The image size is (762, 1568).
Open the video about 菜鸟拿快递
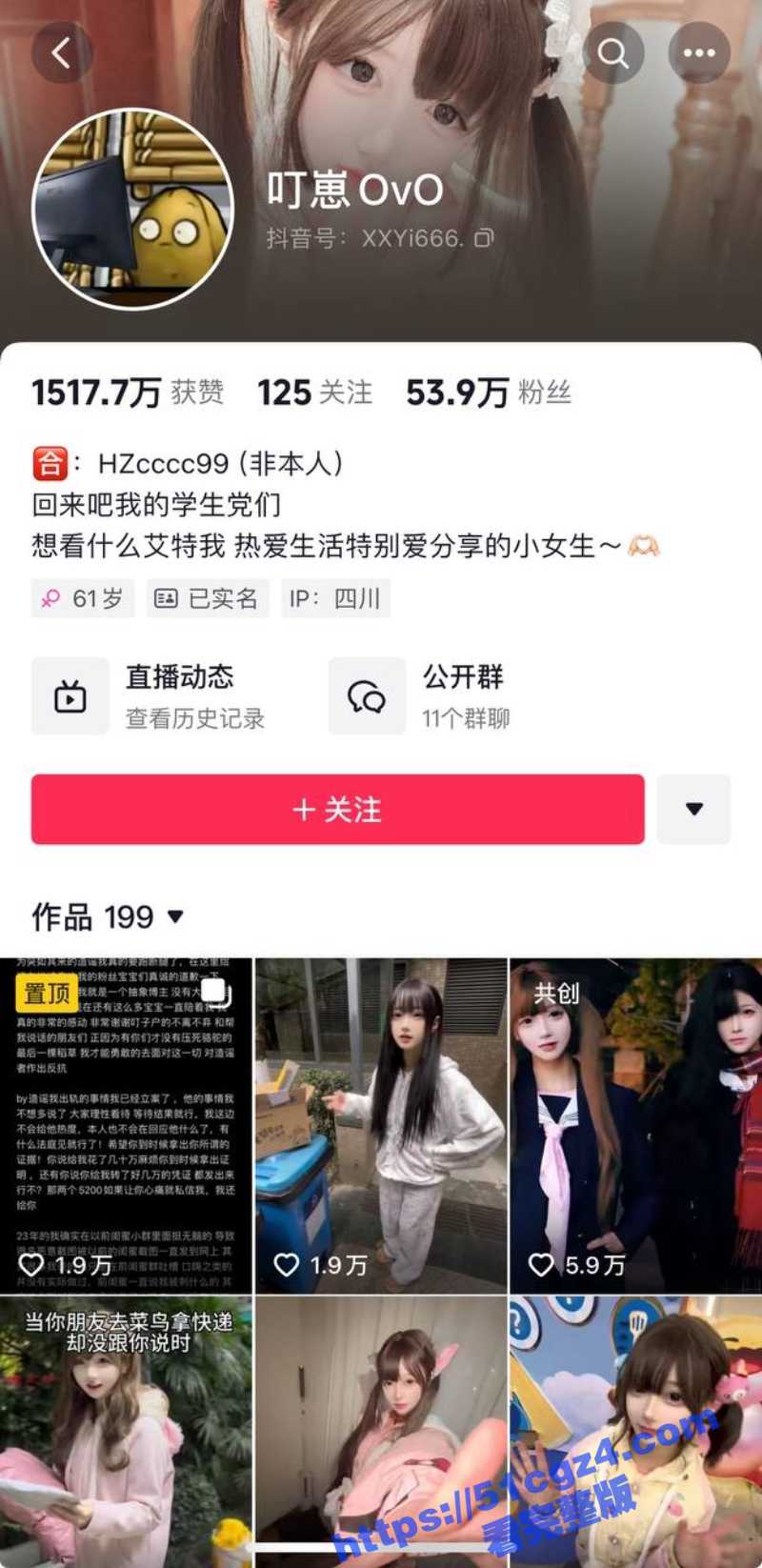126,1429
